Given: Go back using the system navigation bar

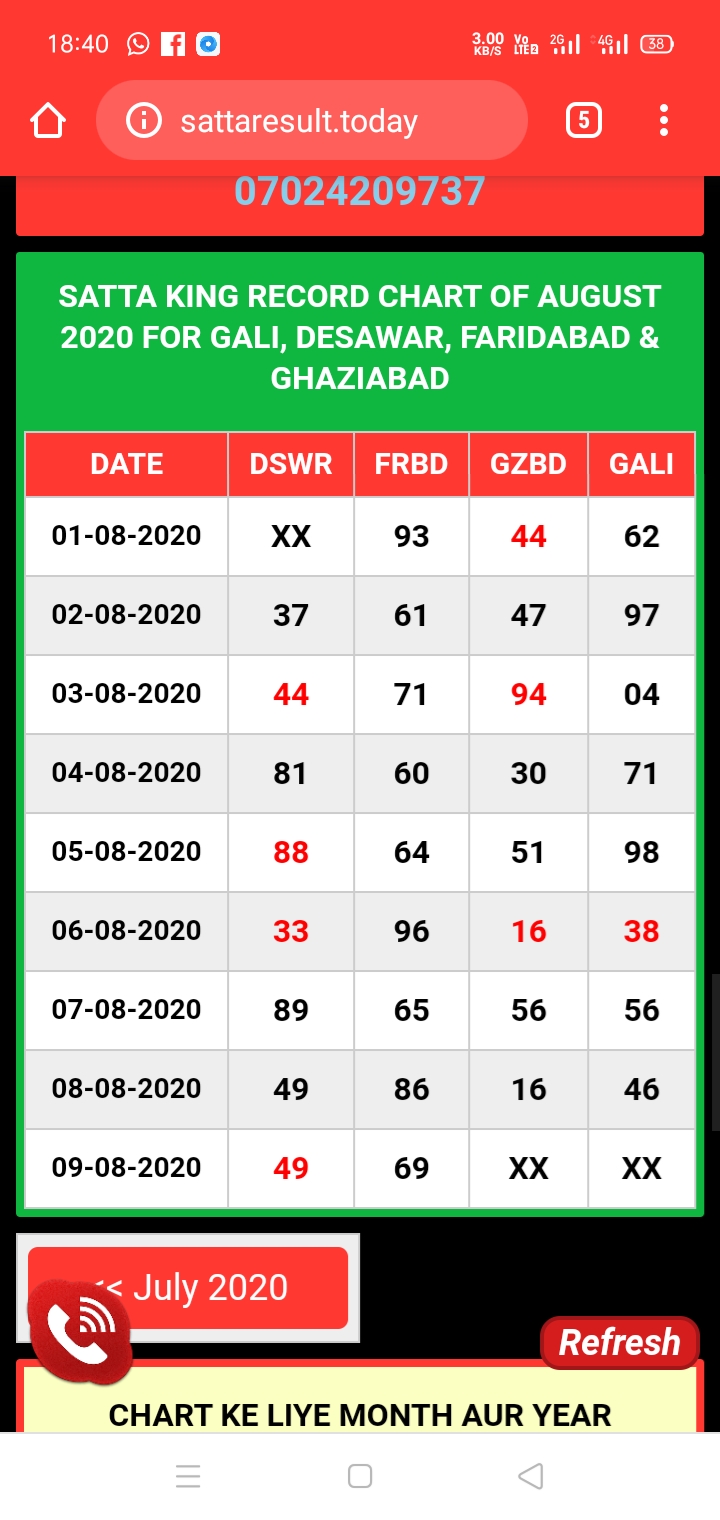Looking at the screenshot, I should pyautogui.click(x=531, y=1476).
